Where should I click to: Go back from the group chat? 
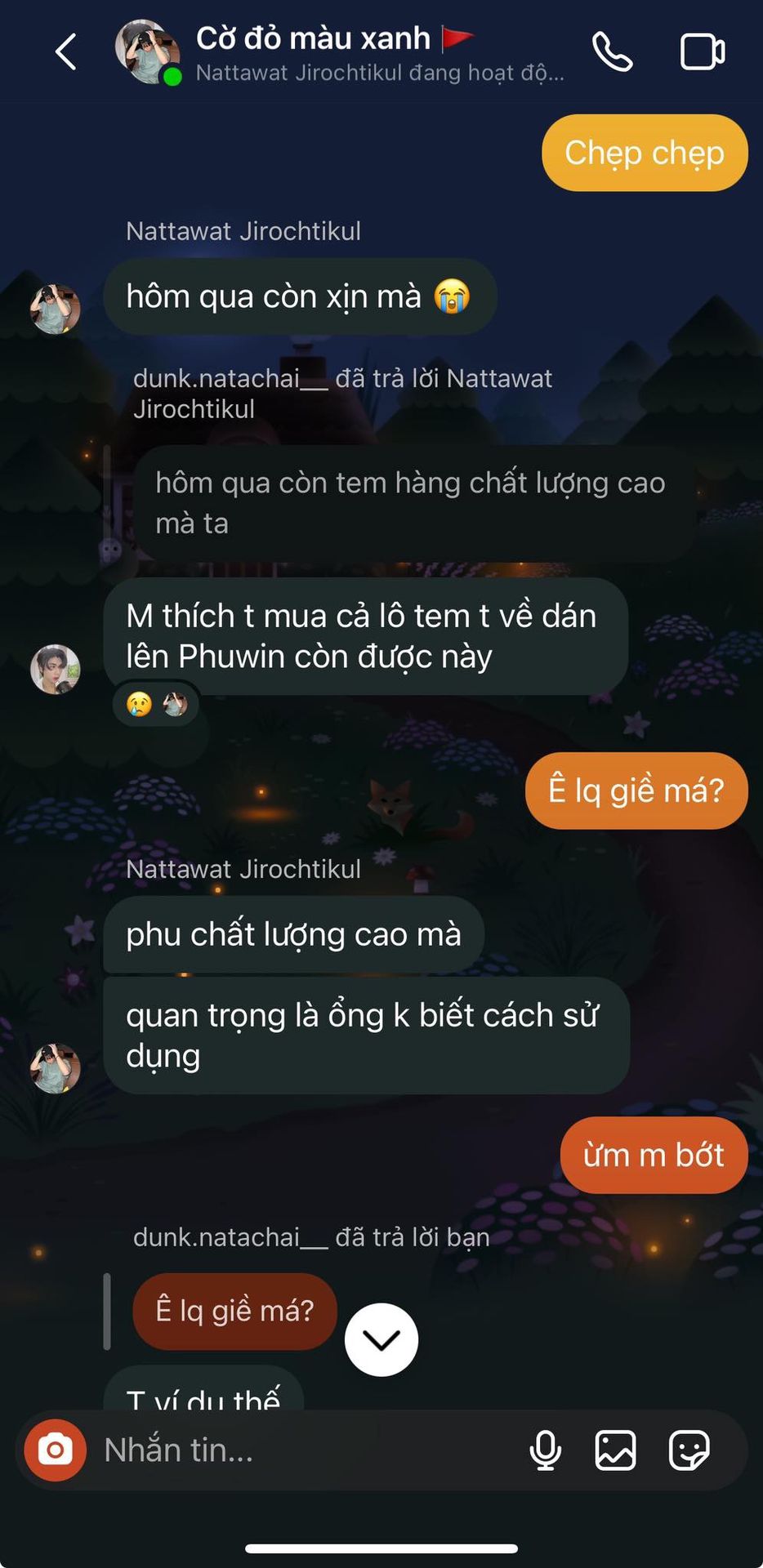pyautogui.click(x=66, y=52)
